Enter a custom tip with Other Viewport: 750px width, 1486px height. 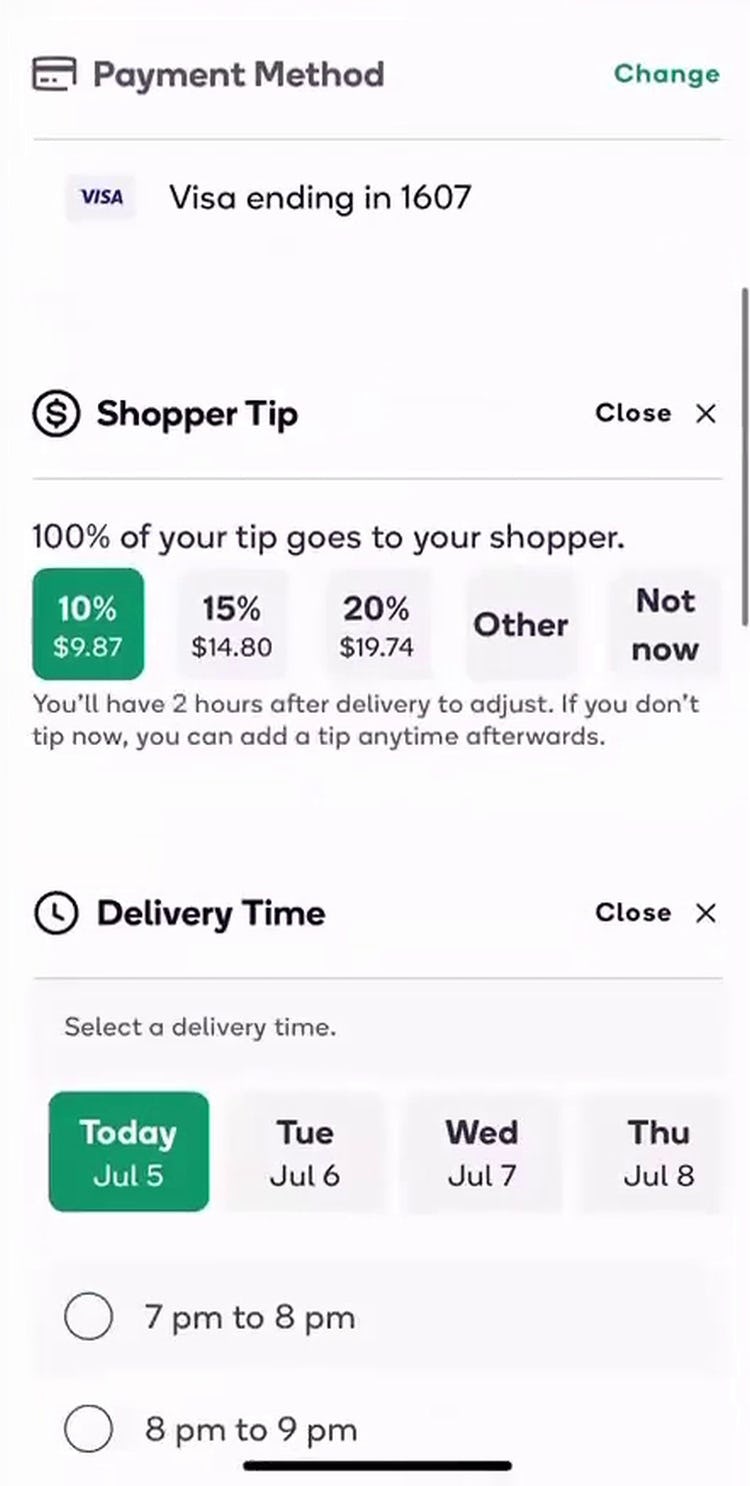[x=520, y=625]
